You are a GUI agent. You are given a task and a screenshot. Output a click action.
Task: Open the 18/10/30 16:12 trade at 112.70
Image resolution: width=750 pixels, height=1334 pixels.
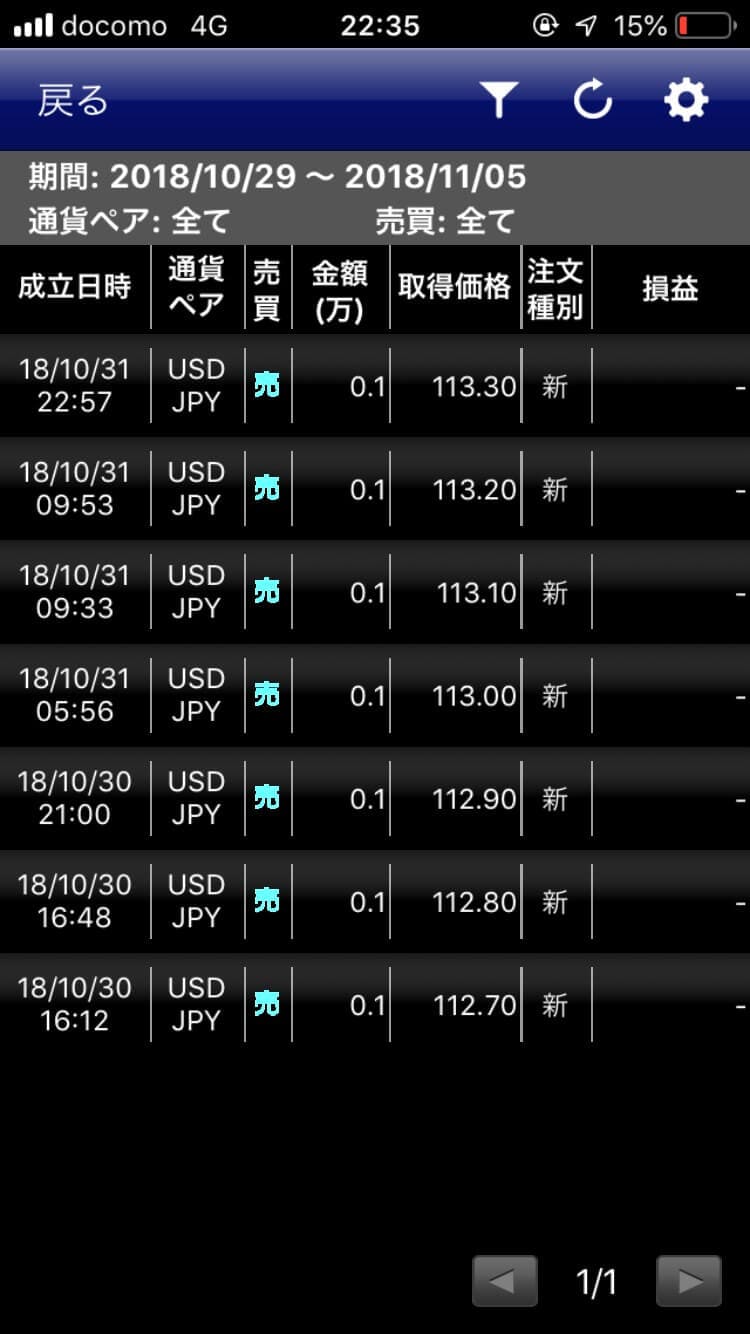coord(375,1003)
